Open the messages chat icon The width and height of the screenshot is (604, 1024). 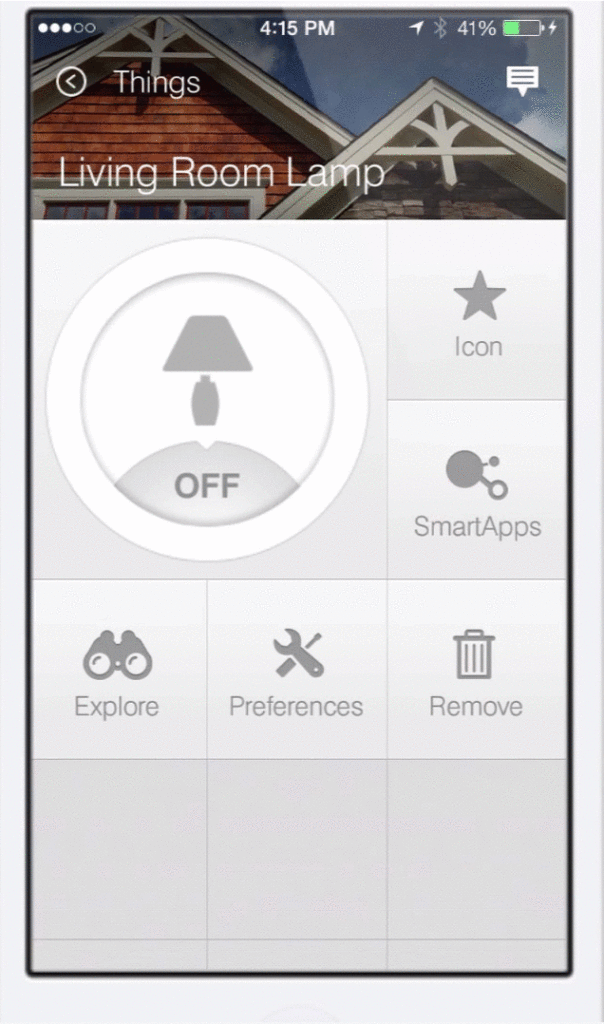click(521, 81)
